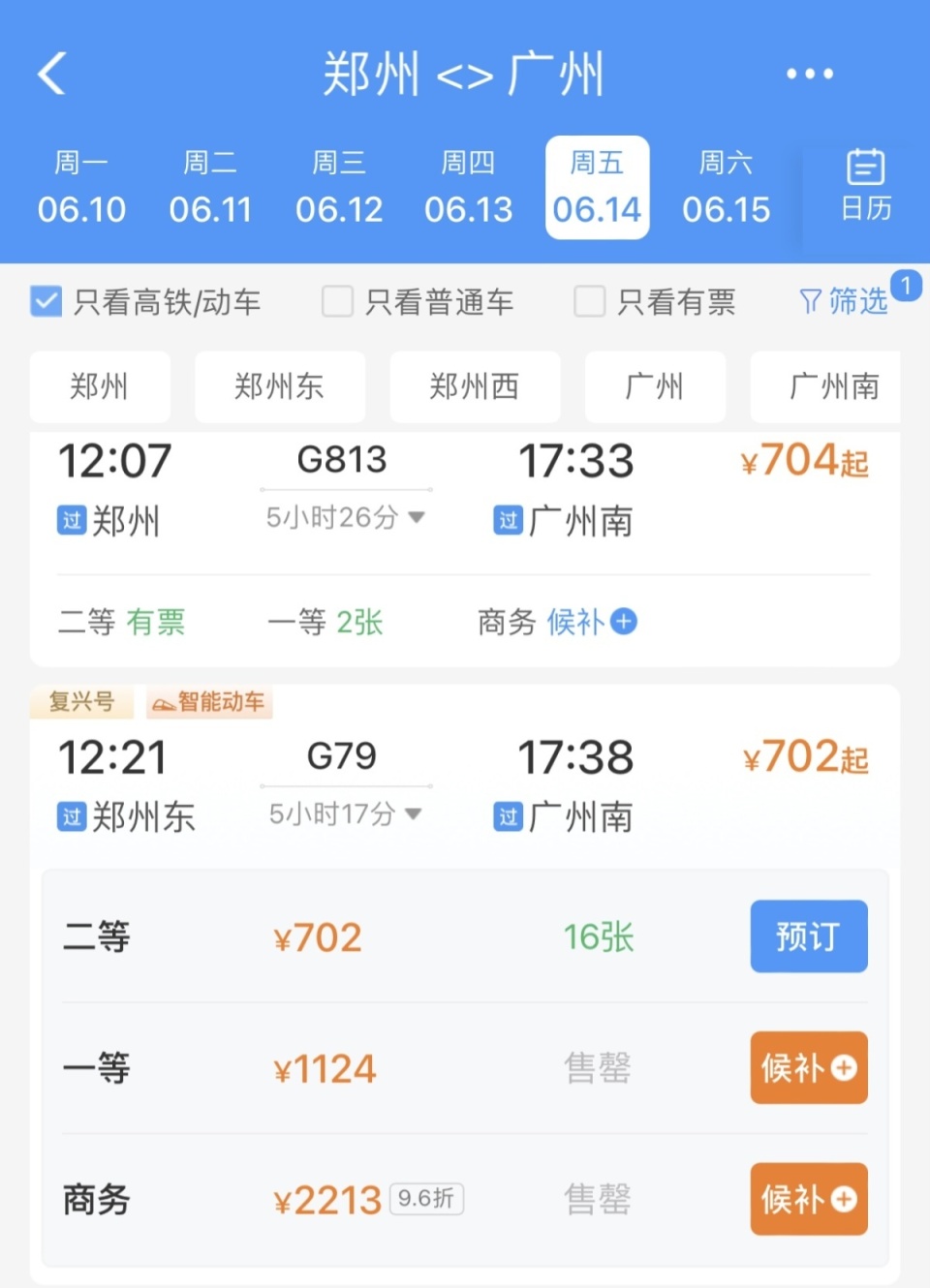Switch to the 周四 06.13 date tab

coord(469,188)
